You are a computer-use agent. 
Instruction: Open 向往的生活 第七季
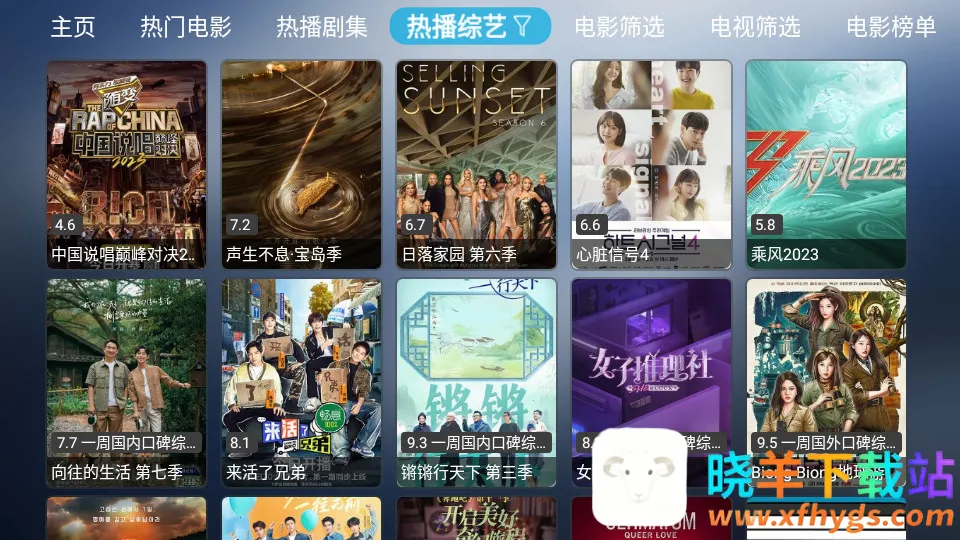coord(126,382)
